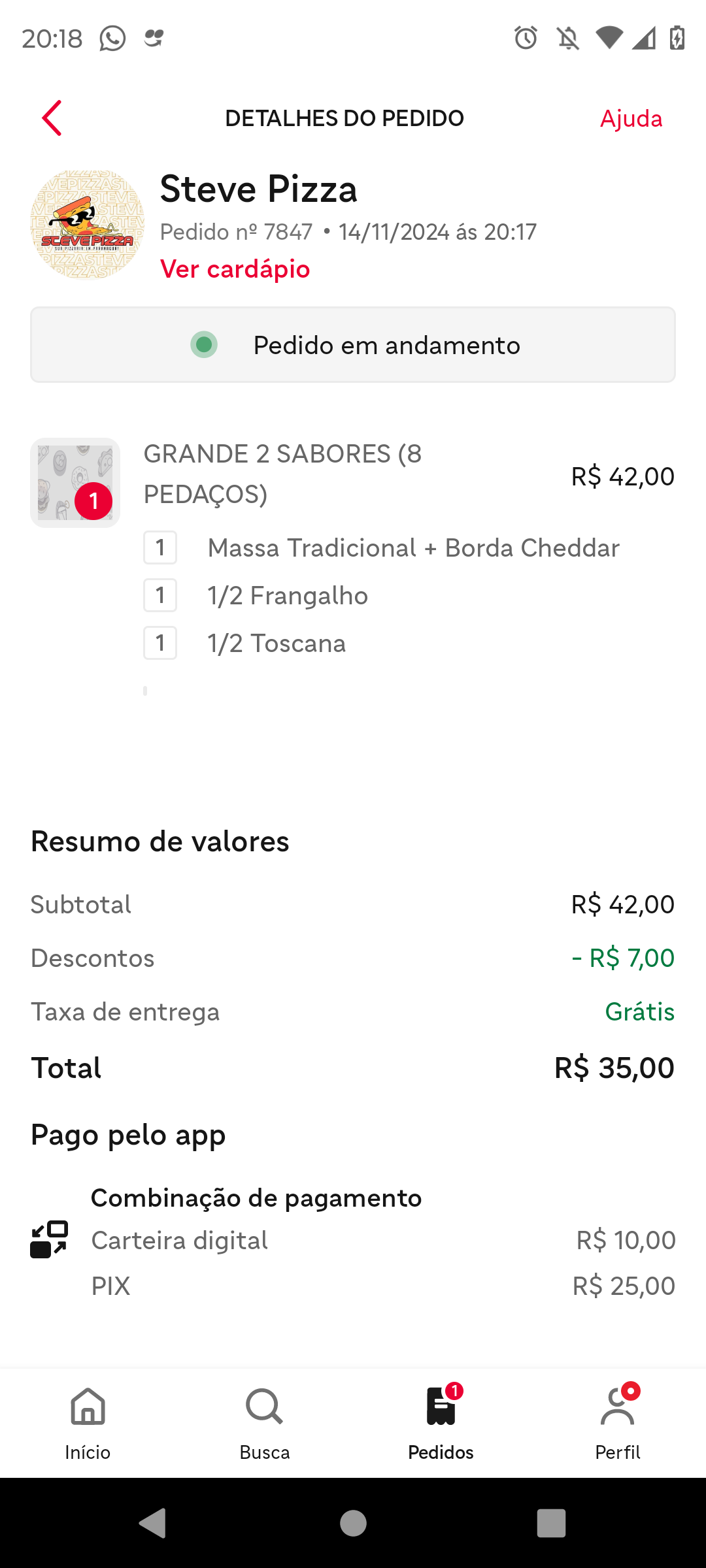This screenshot has height=1568, width=706.
Task: Open the Pedido em andamento status
Action: tap(353, 345)
